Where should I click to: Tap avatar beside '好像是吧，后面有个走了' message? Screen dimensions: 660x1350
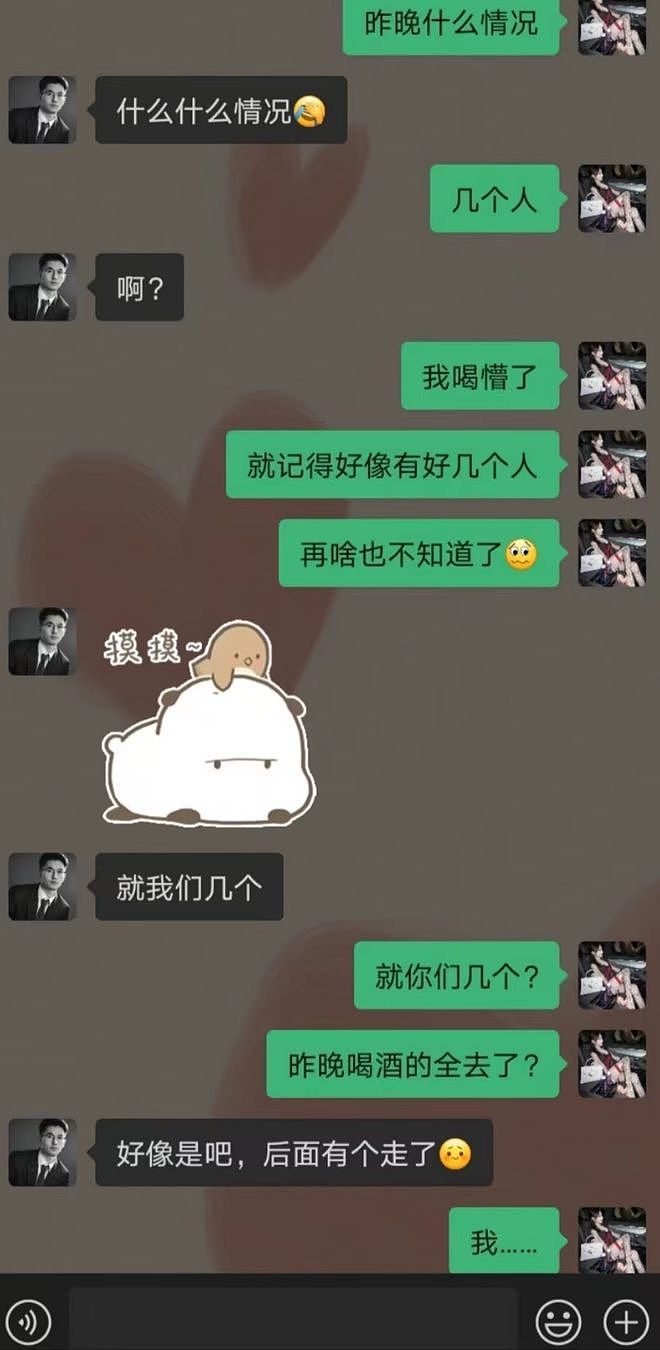(42, 1153)
